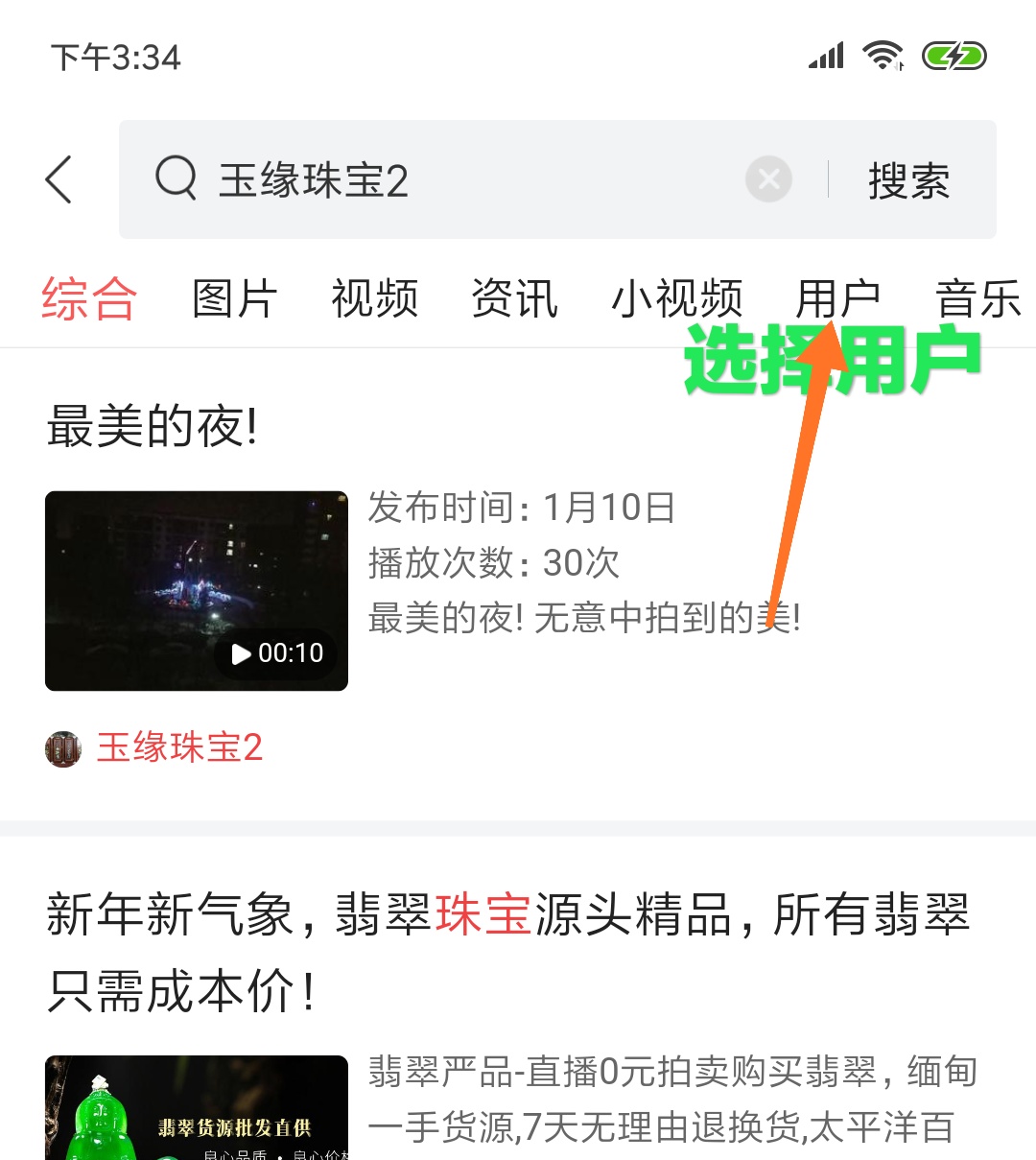The image size is (1036, 1160).
Task: Open the 玉缘珠宝2 profile link
Action: coord(181,747)
